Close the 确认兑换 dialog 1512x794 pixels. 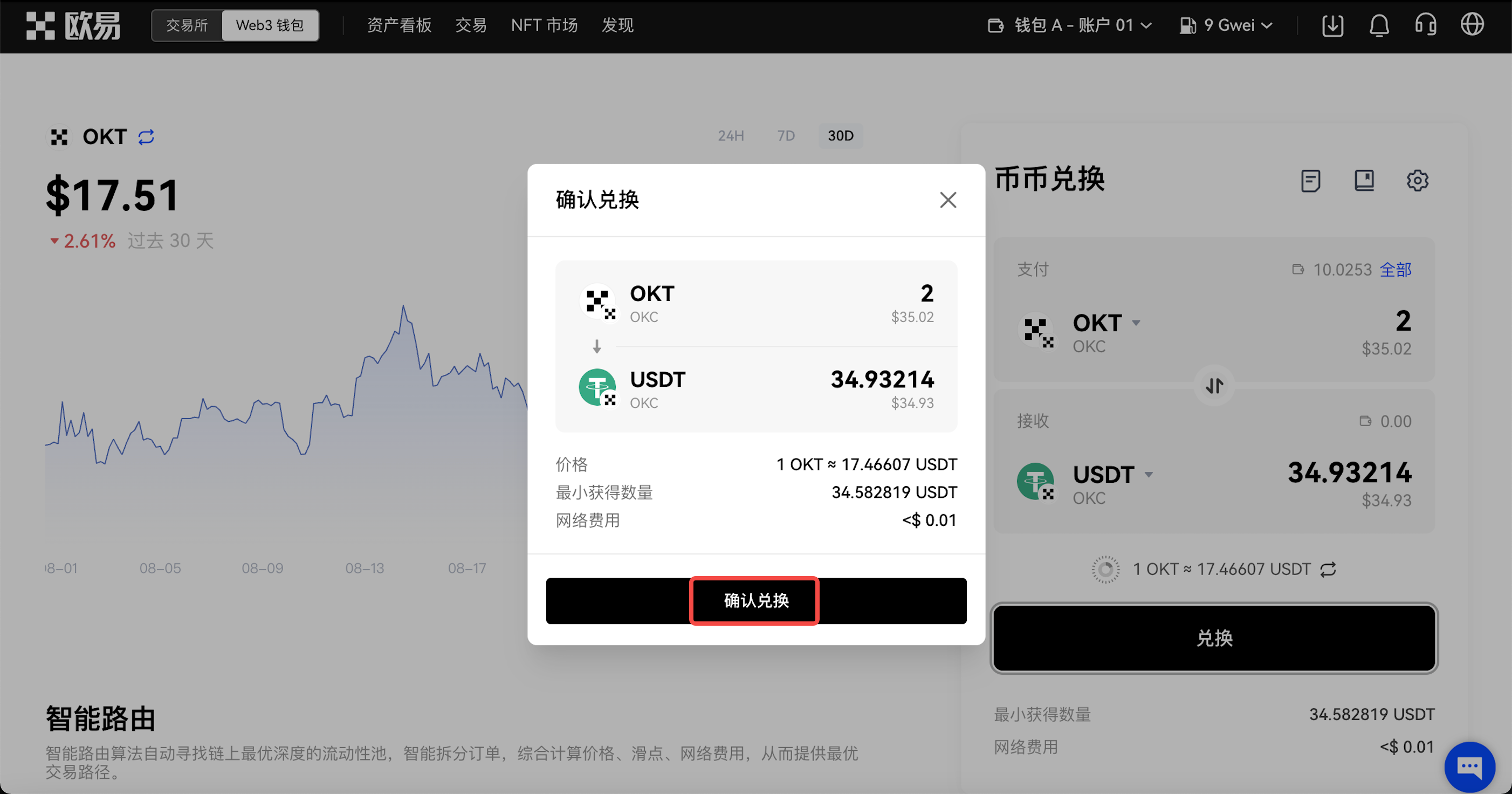coord(947,200)
